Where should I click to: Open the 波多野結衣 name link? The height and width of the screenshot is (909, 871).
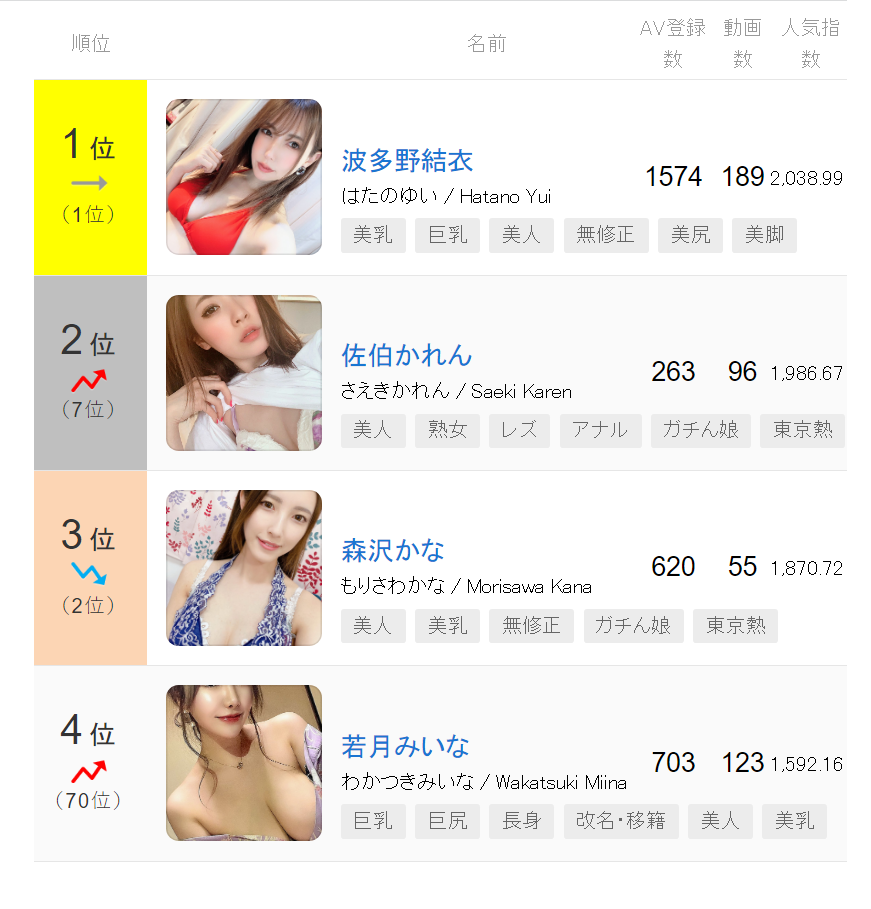(407, 160)
